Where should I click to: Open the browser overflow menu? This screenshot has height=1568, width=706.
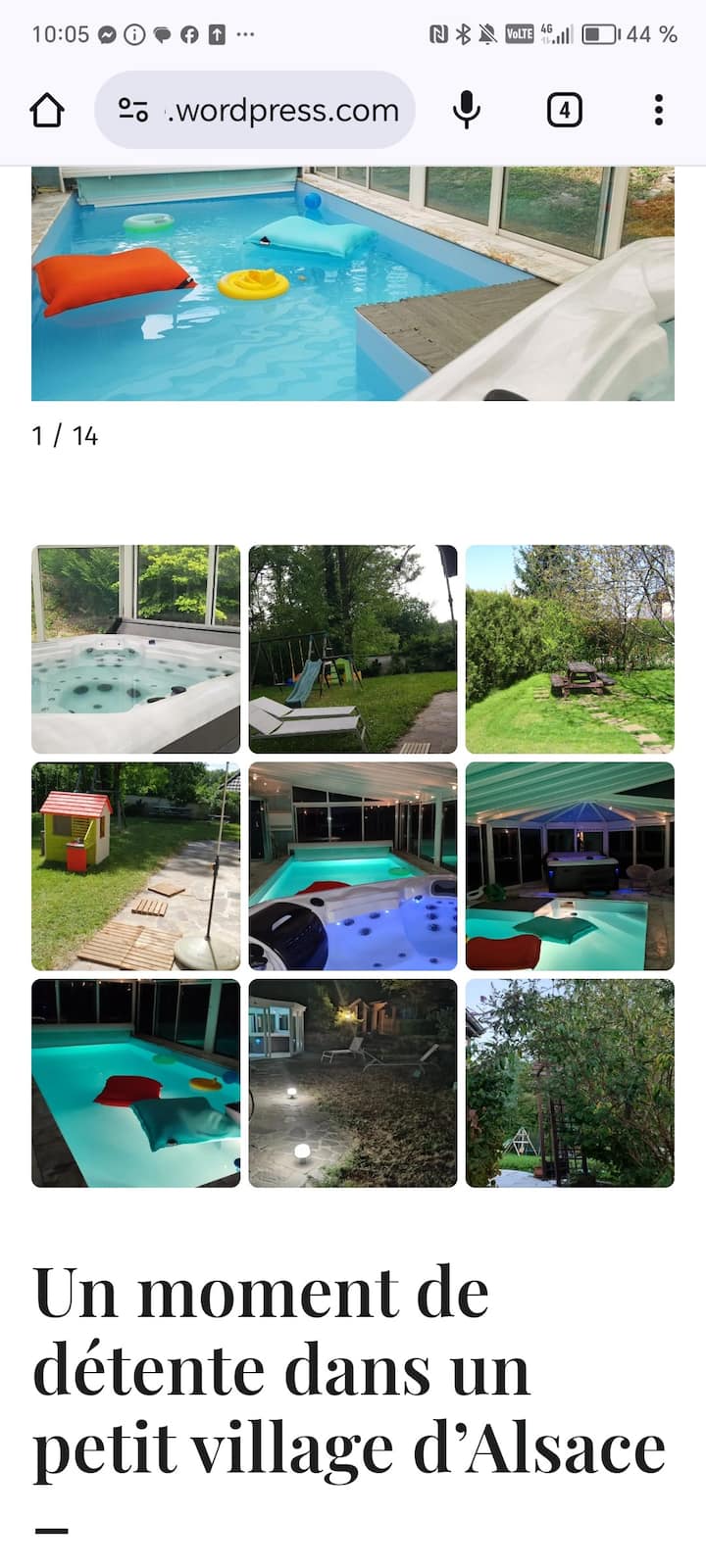(659, 110)
